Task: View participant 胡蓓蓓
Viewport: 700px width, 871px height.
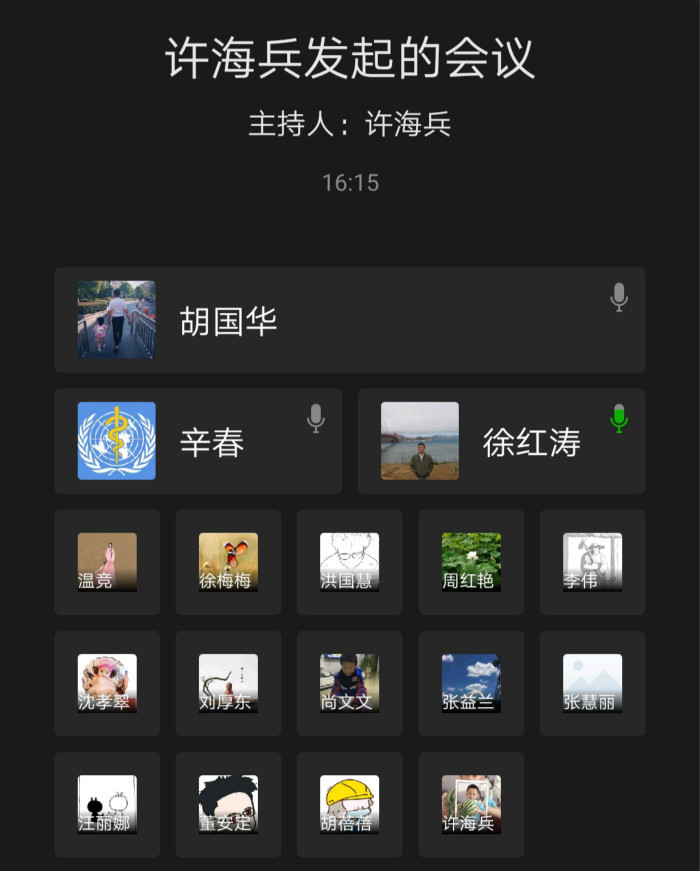Action: (349, 804)
